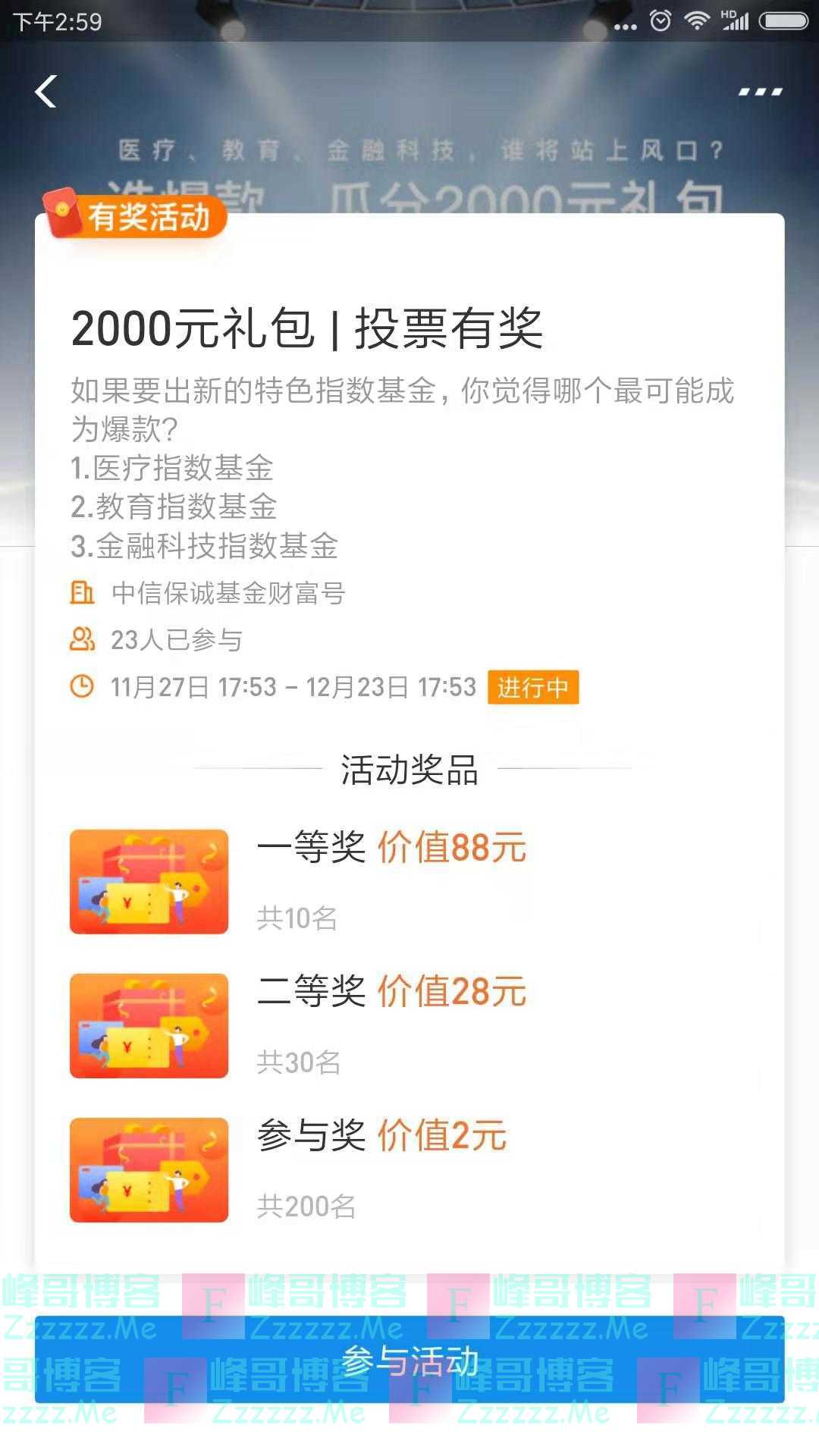
Task: Select the 二等奖 价值28元 entry
Action: [x=391, y=992]
